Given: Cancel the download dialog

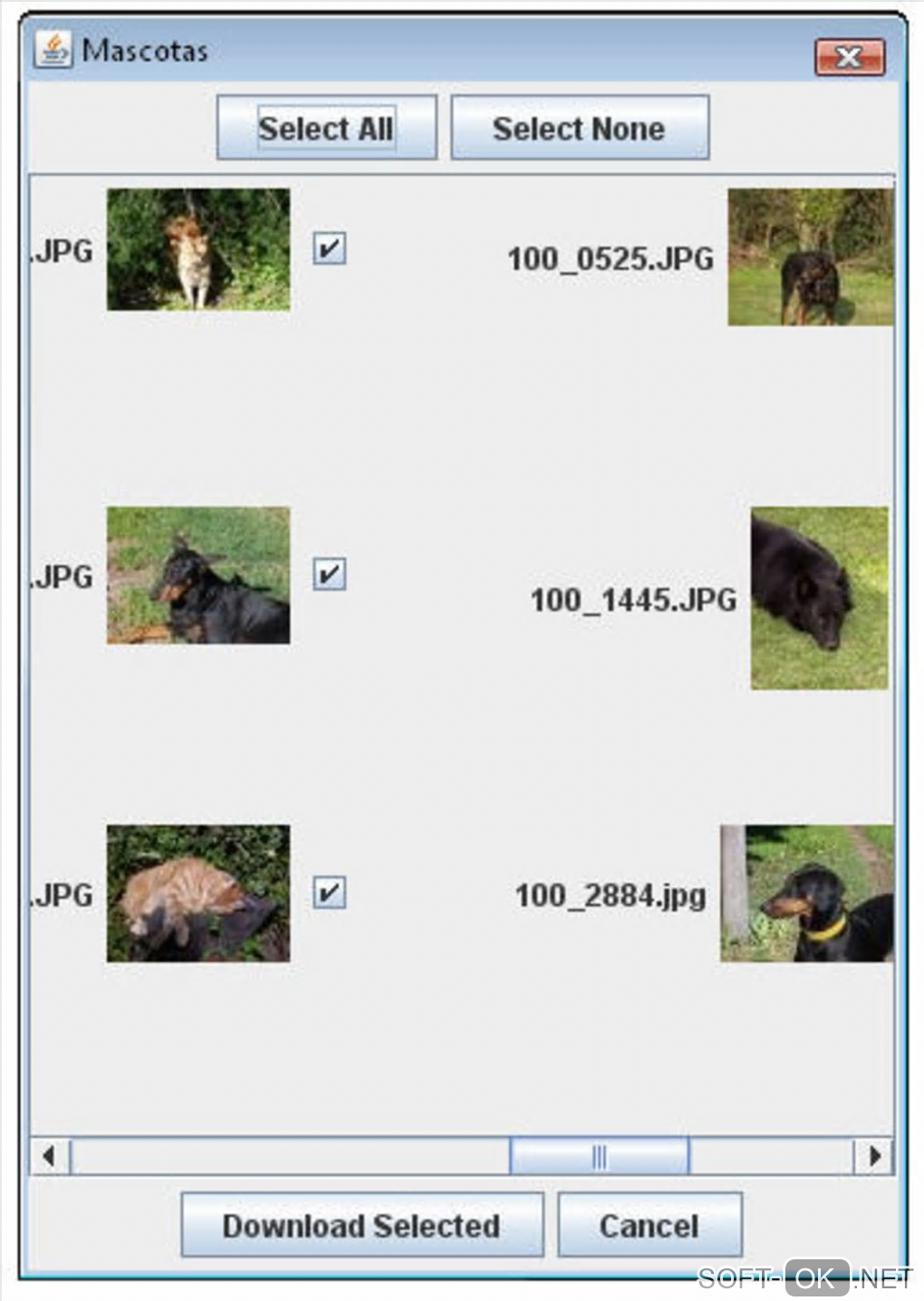Looking at the screenshot, I should click(650, 1226).
